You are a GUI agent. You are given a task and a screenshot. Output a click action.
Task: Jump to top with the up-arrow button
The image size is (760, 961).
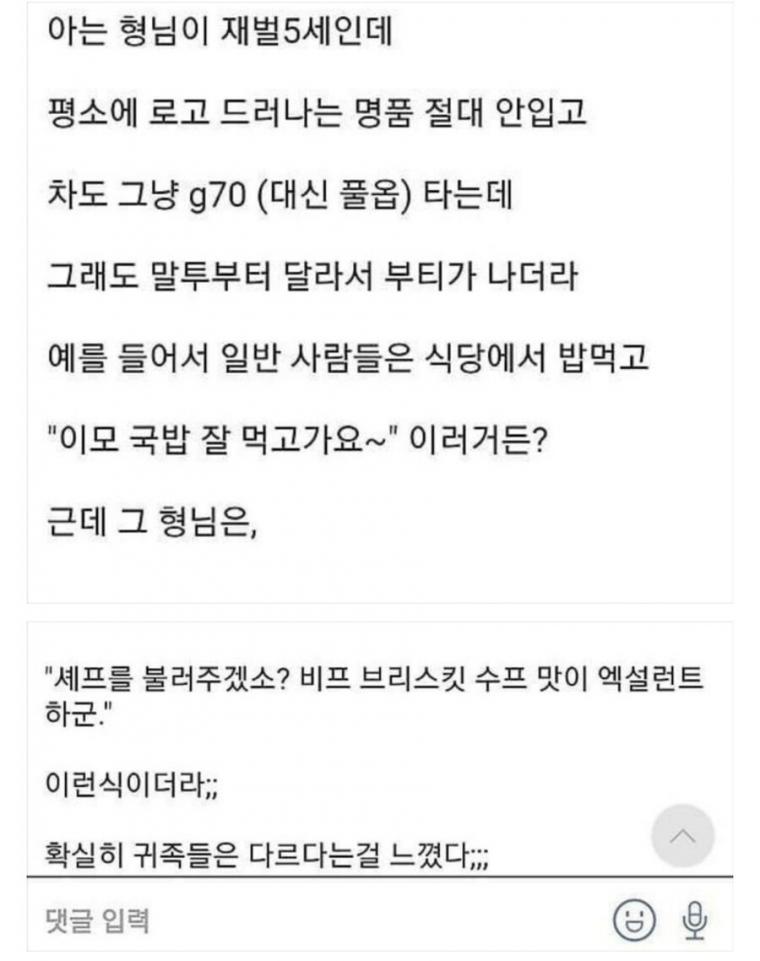tap(682, 835)
